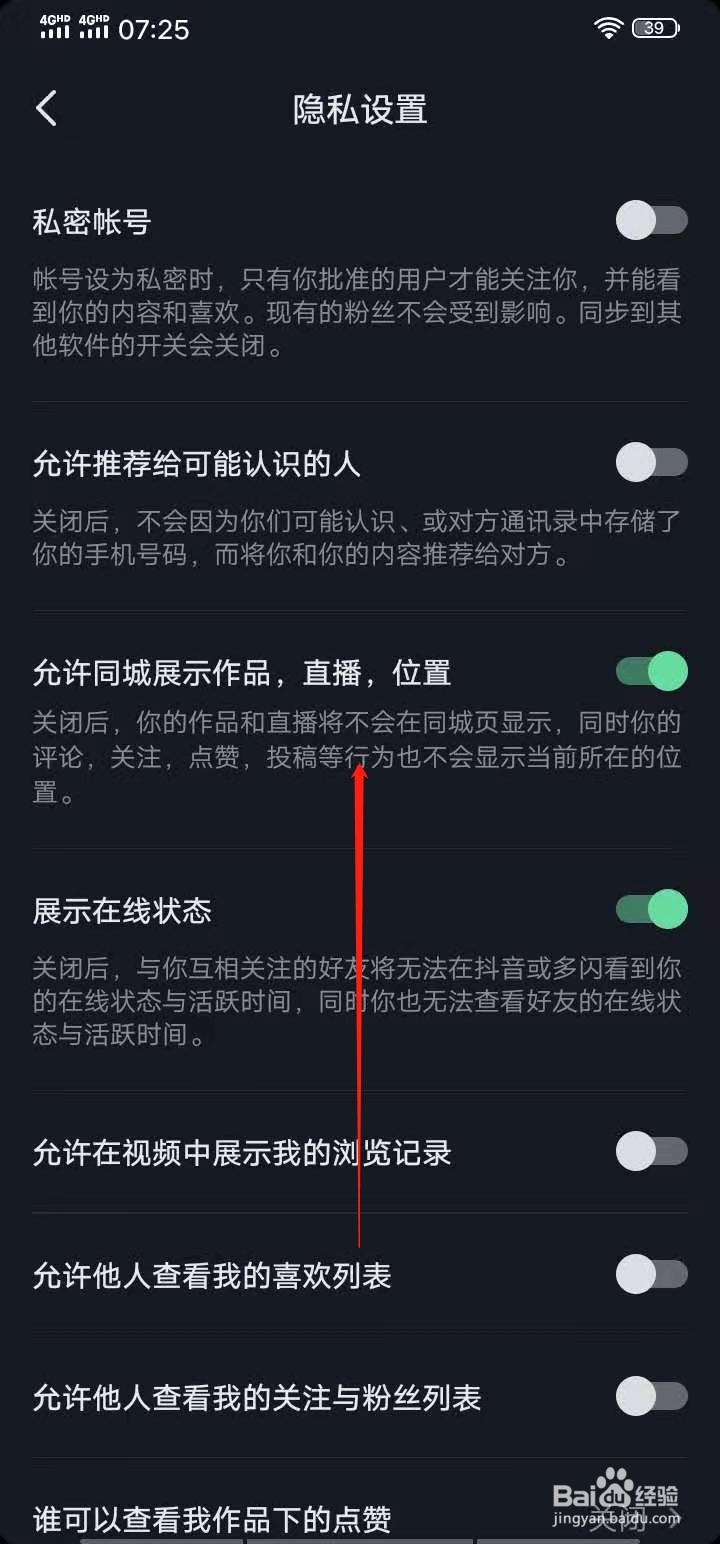Enable 允许他人查看我的关注与粉丝列表
This screenshot has width=720, height=1544.
[651, 1398]
